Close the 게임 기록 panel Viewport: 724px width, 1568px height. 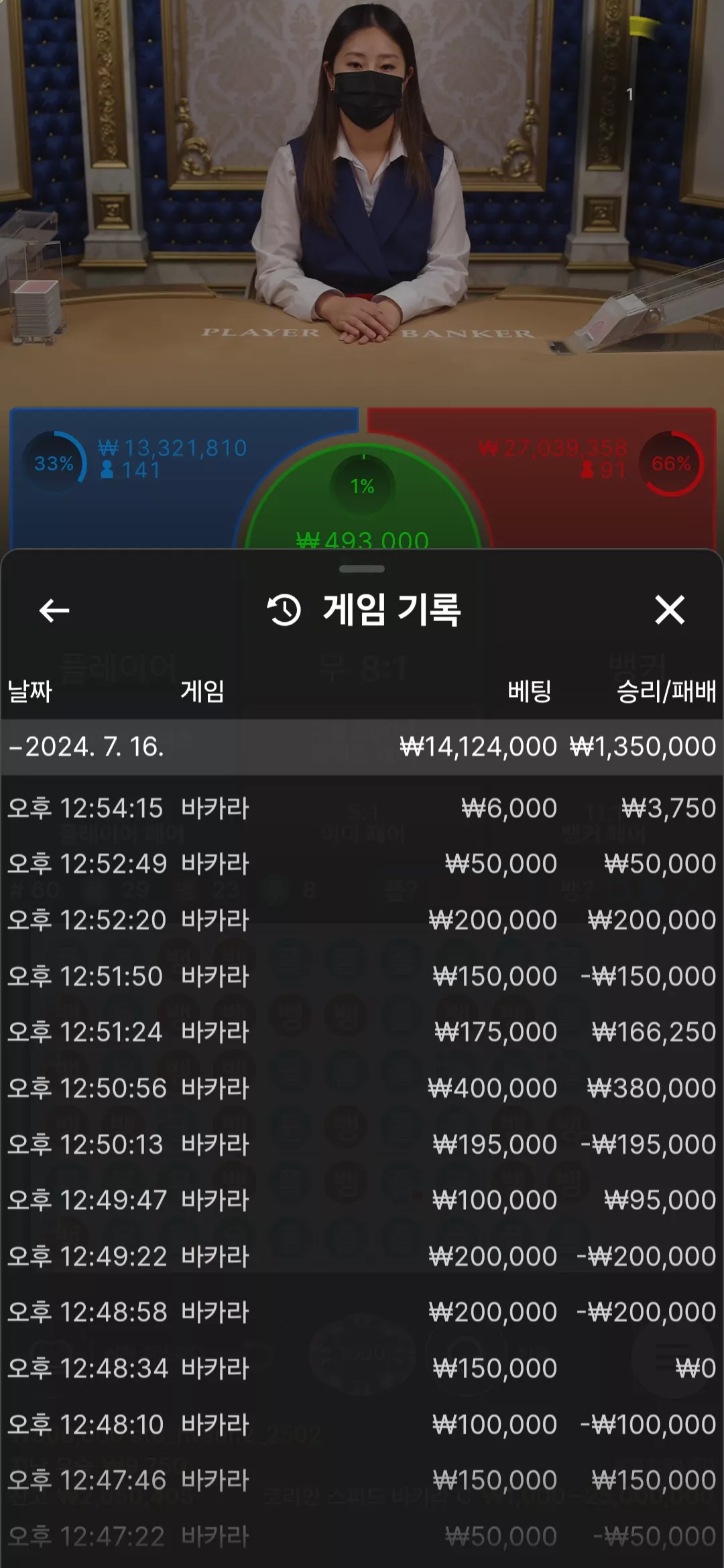[670, 610]
